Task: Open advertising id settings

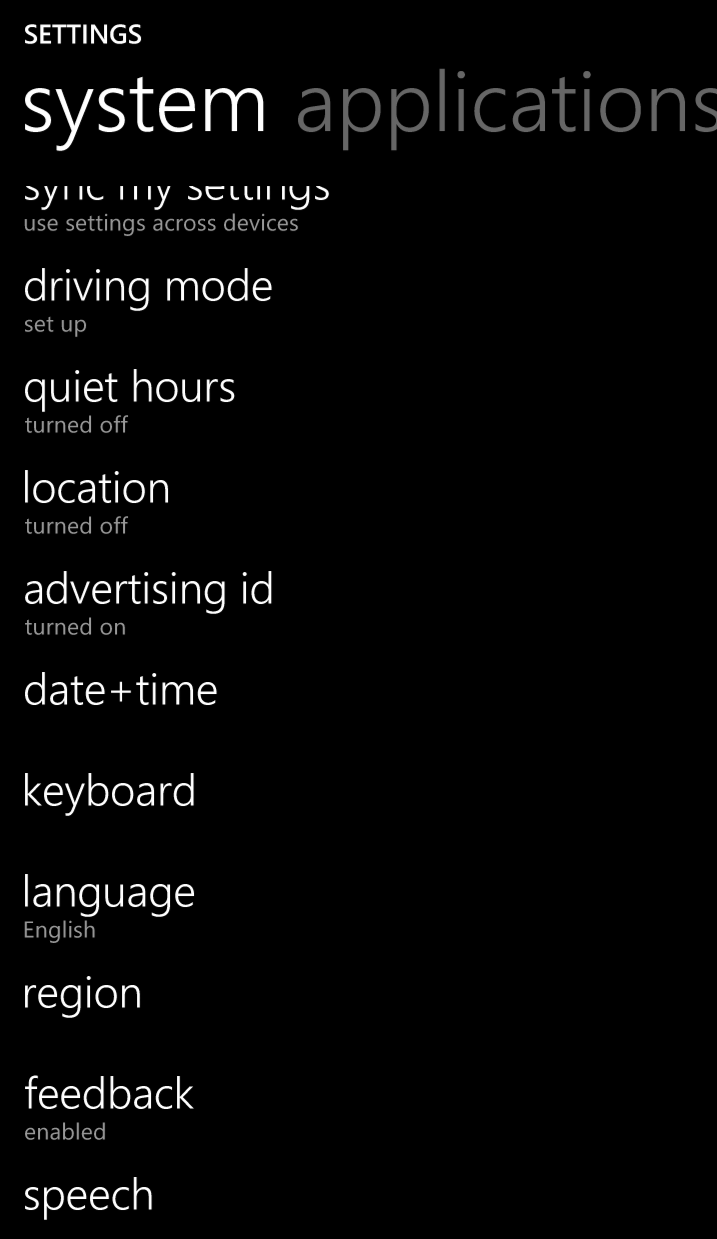Action: pos(358,602)
